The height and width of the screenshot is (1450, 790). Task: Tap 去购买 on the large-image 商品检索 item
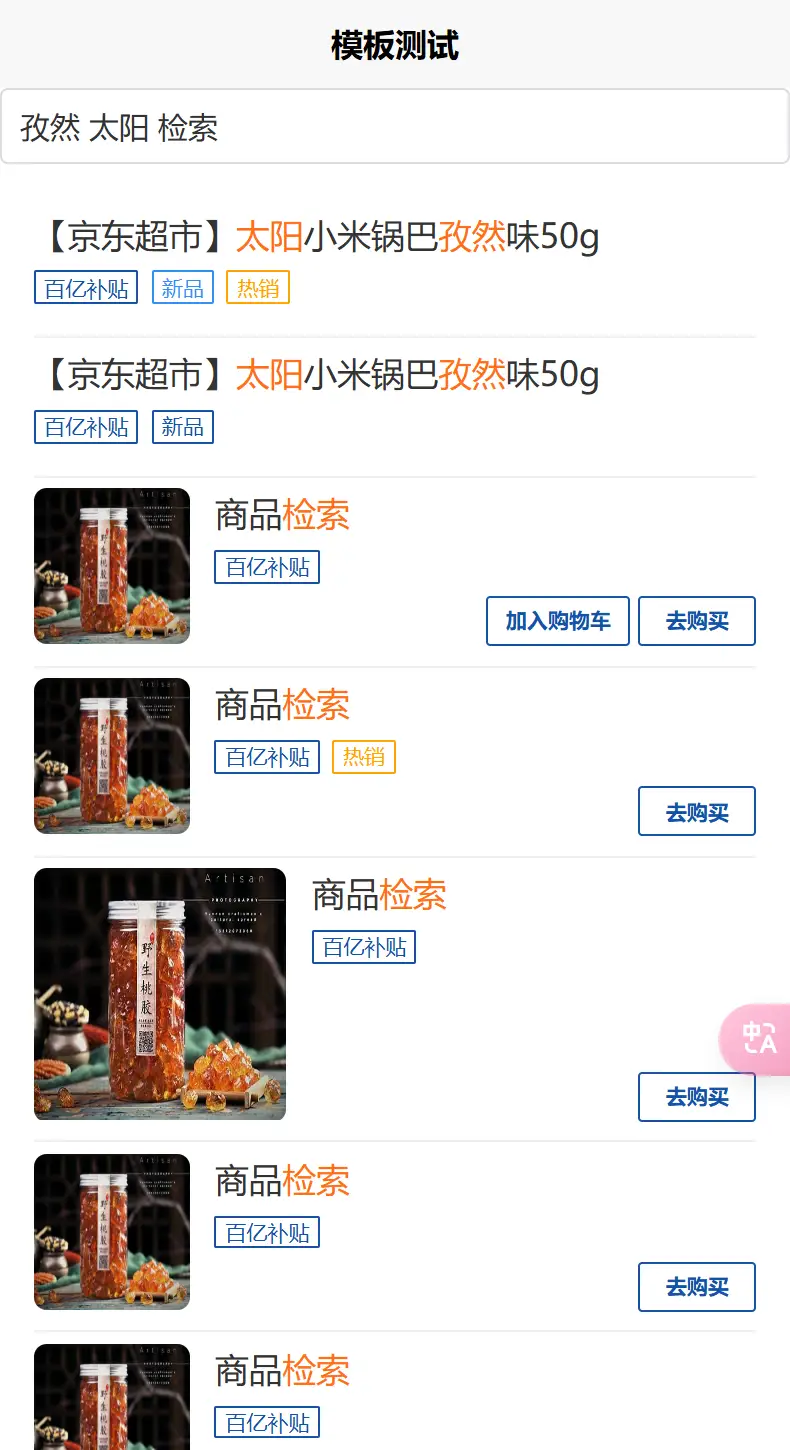697,1097
